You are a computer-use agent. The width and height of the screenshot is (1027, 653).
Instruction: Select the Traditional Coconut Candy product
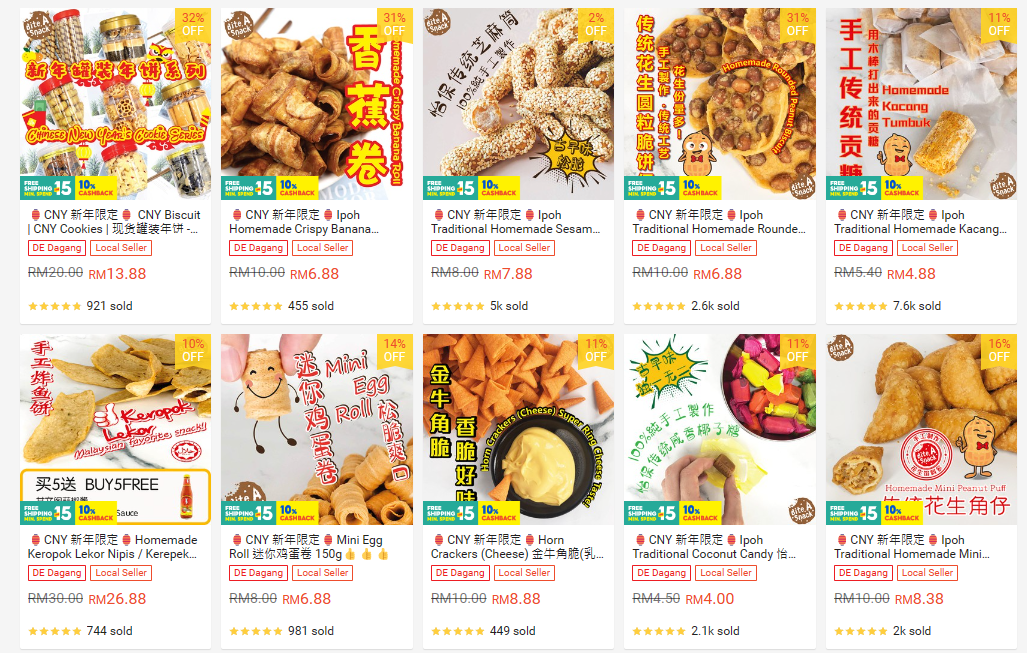point(720,430)
